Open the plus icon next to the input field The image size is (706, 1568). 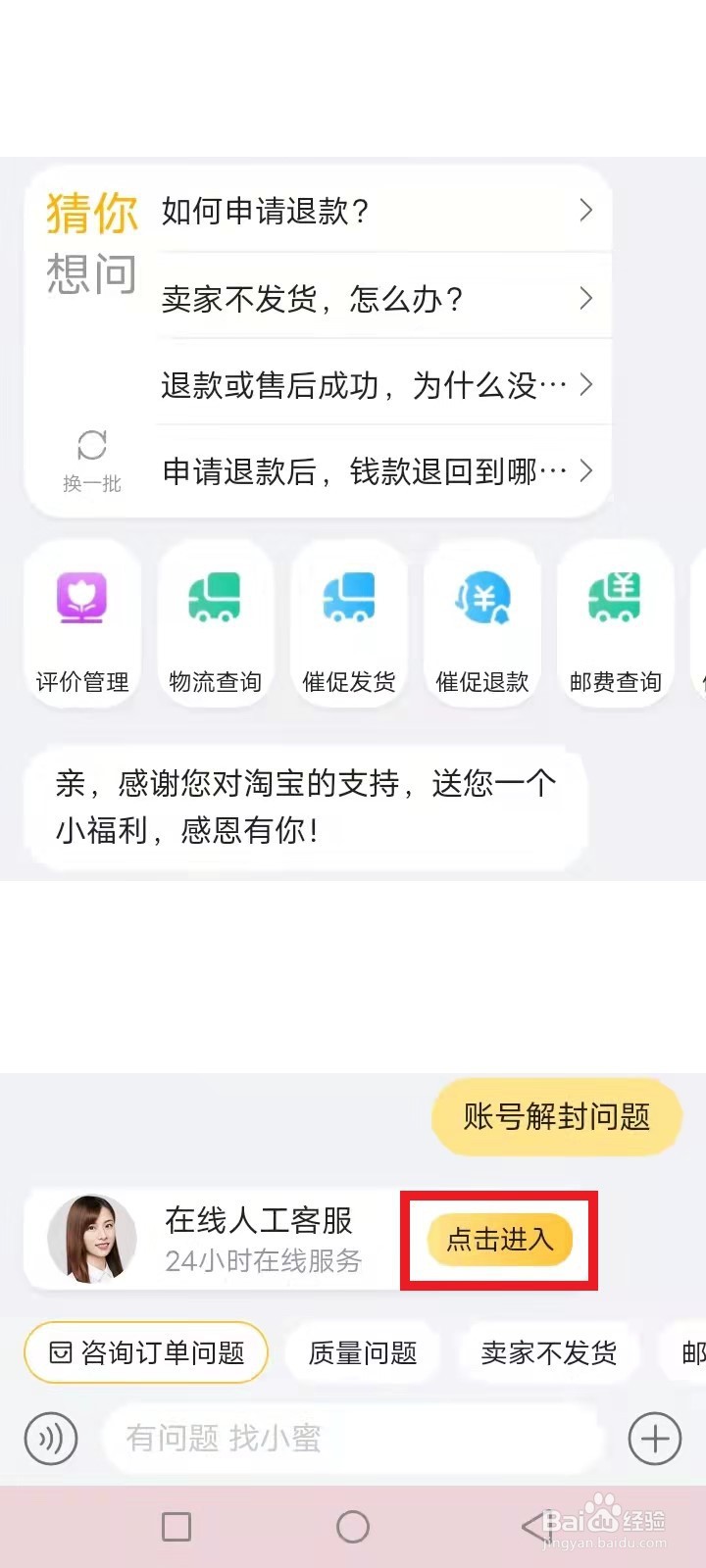[x=654, y=1439]
